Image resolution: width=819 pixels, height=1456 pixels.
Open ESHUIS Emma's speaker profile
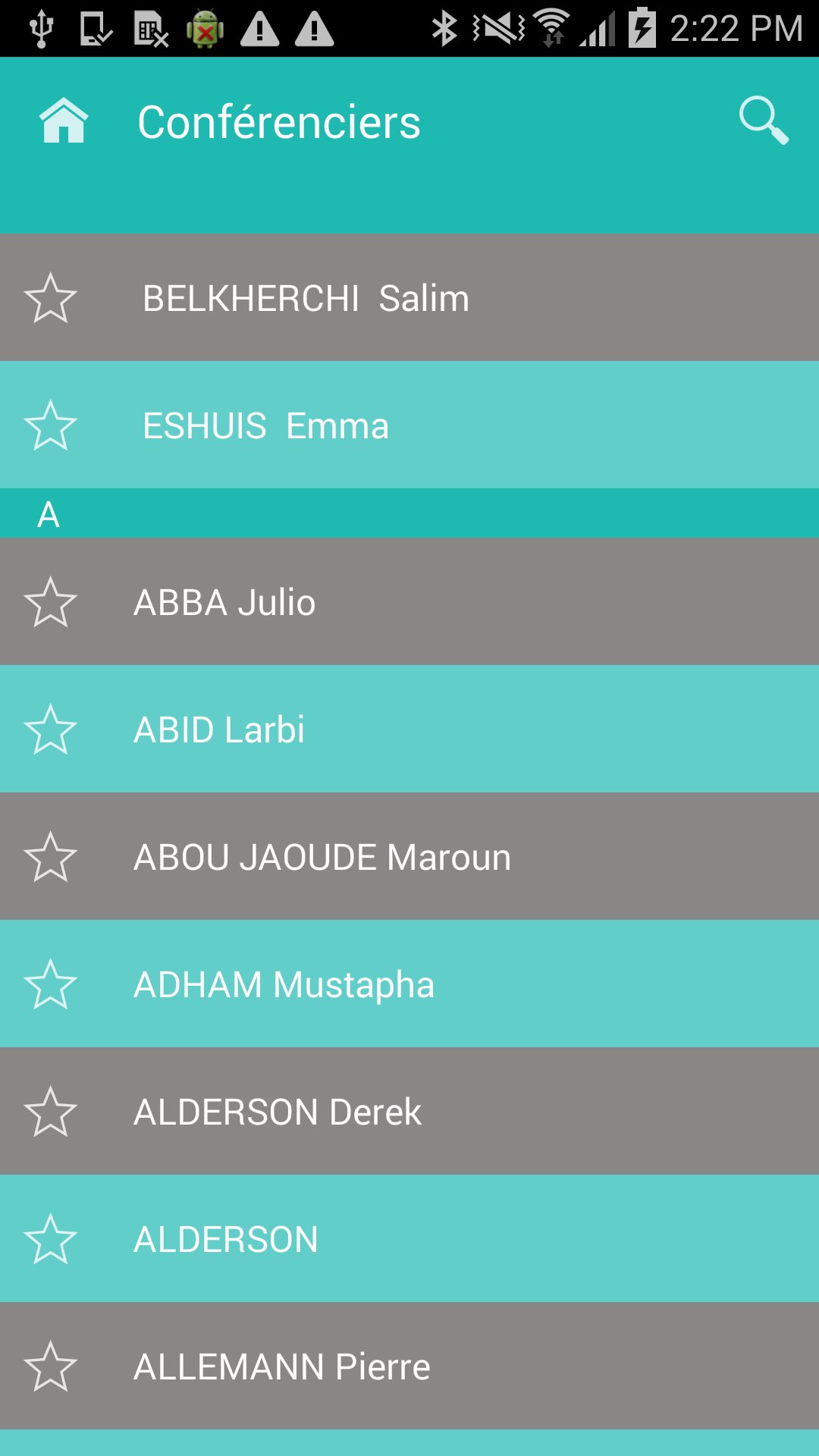265,425
